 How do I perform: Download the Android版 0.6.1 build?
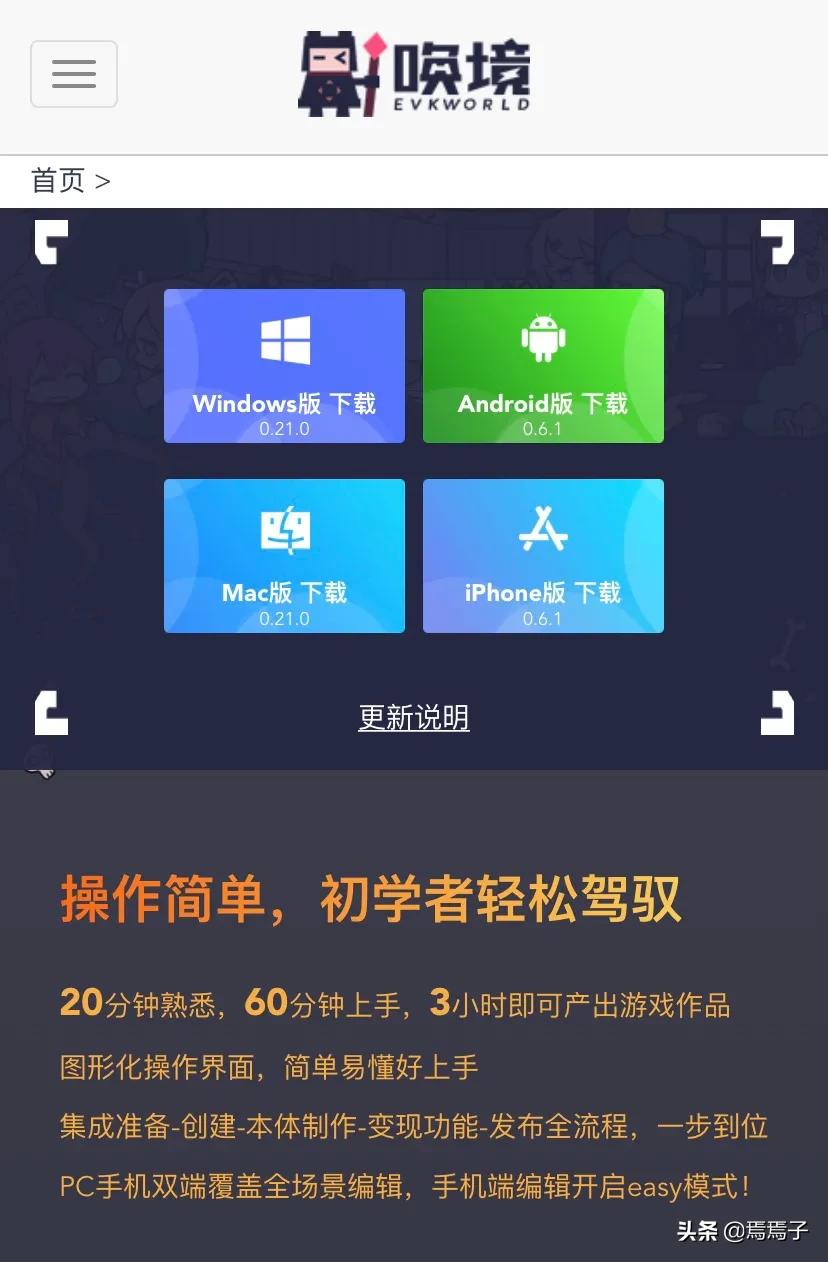coord(543,366)
